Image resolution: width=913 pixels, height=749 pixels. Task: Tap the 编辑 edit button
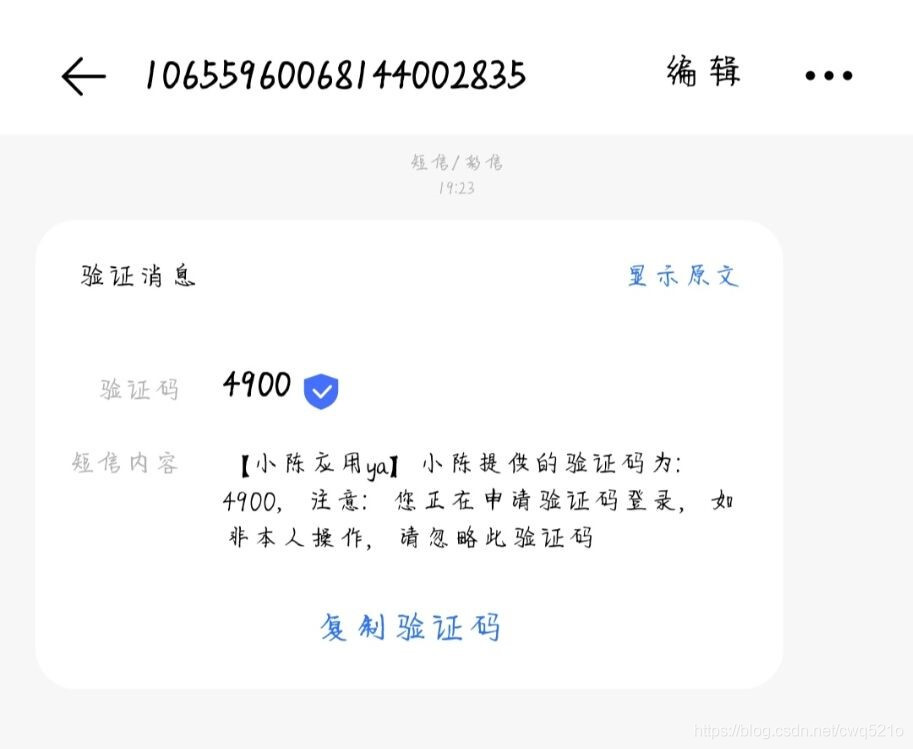[703, 73]
